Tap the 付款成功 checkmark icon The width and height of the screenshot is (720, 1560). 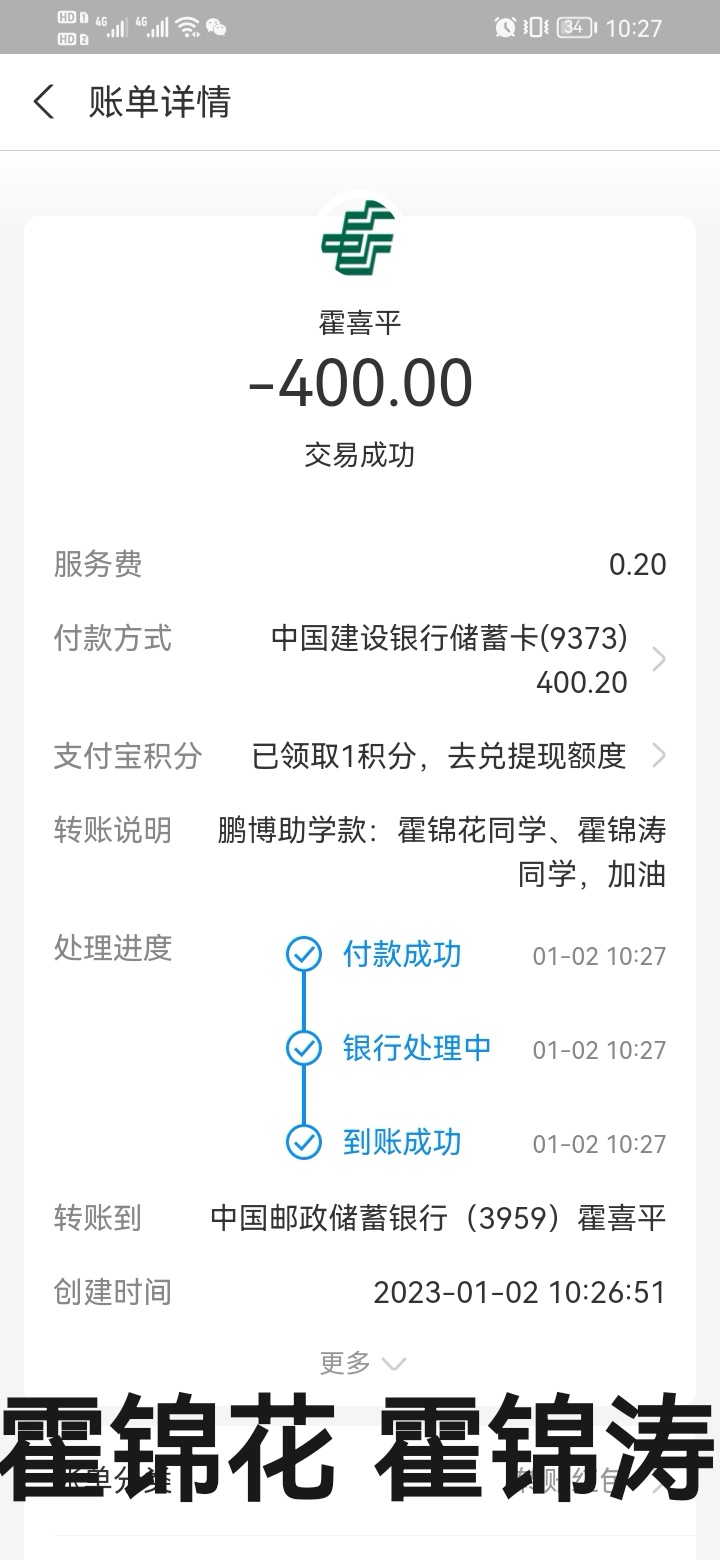303,955
